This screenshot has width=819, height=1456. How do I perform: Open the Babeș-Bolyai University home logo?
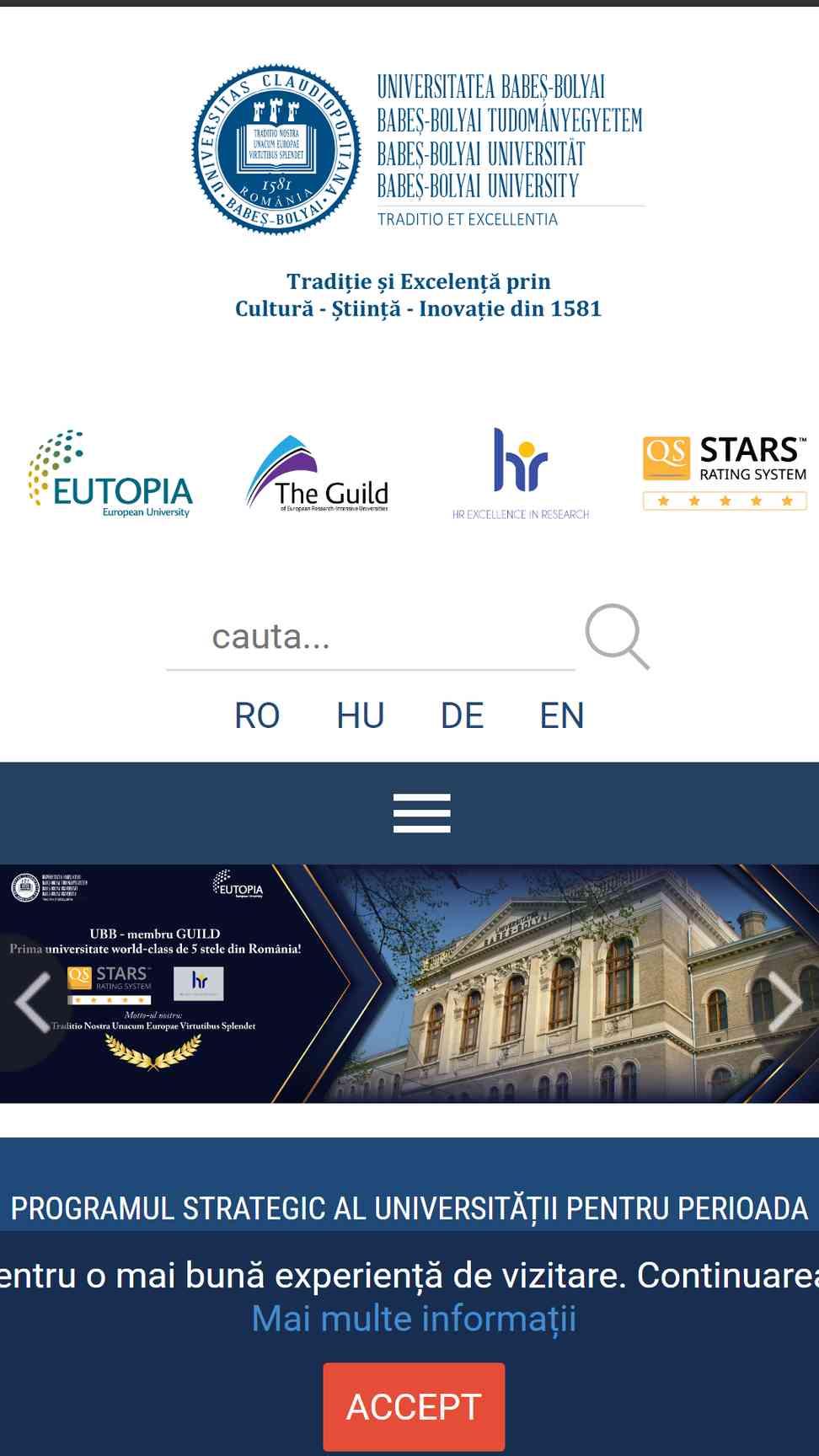(x=418, y=149)
